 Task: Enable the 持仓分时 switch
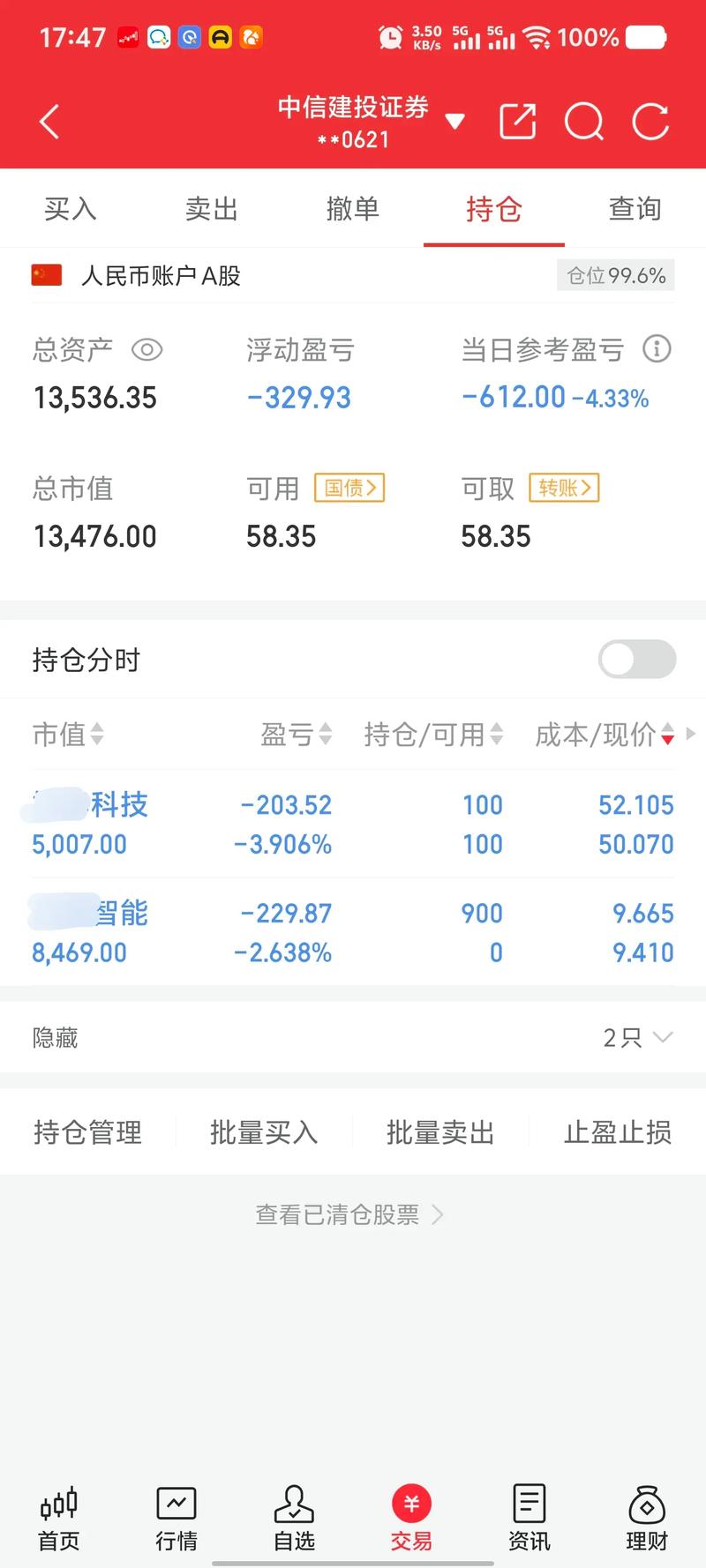(636, 659)
